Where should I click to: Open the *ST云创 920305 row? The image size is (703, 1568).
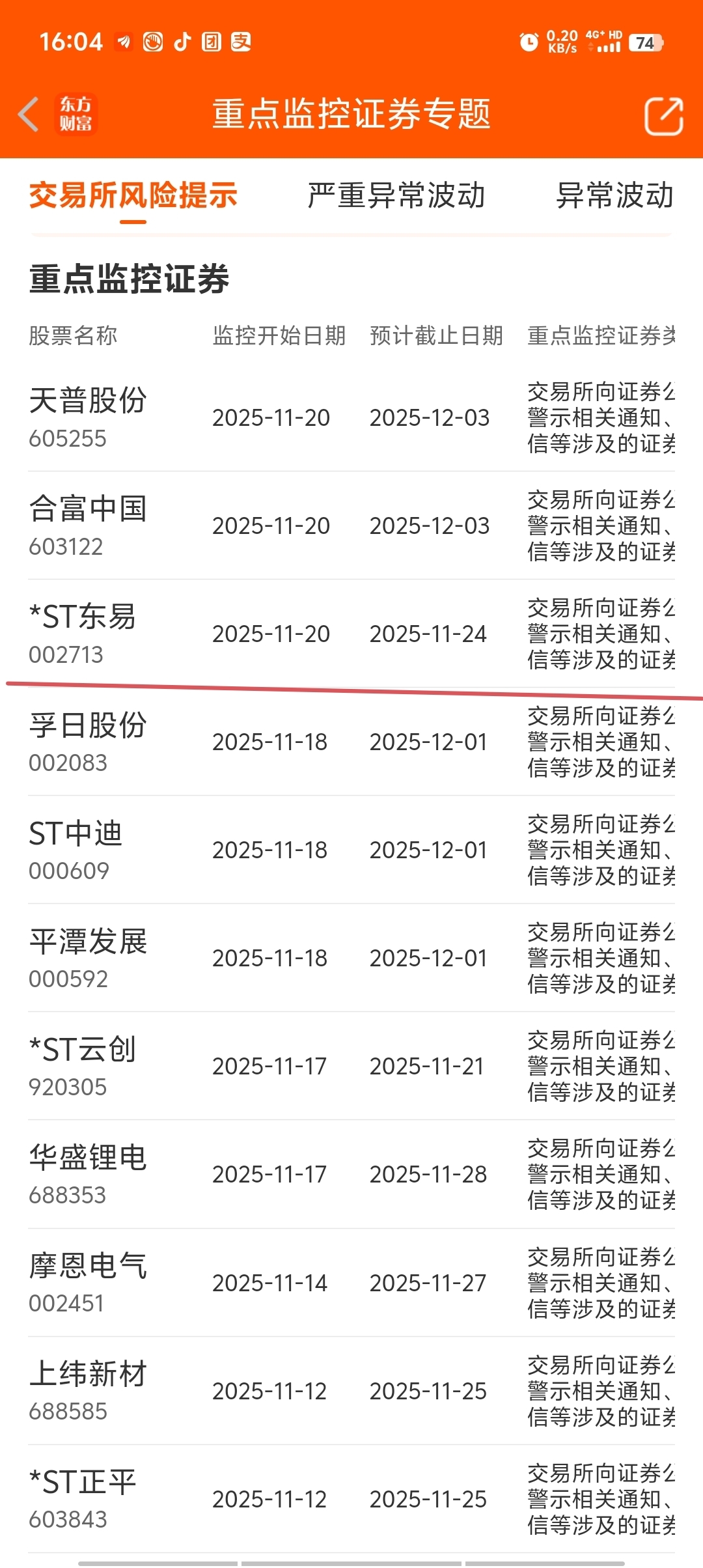pyautogui.click(x=351, y=1066)
